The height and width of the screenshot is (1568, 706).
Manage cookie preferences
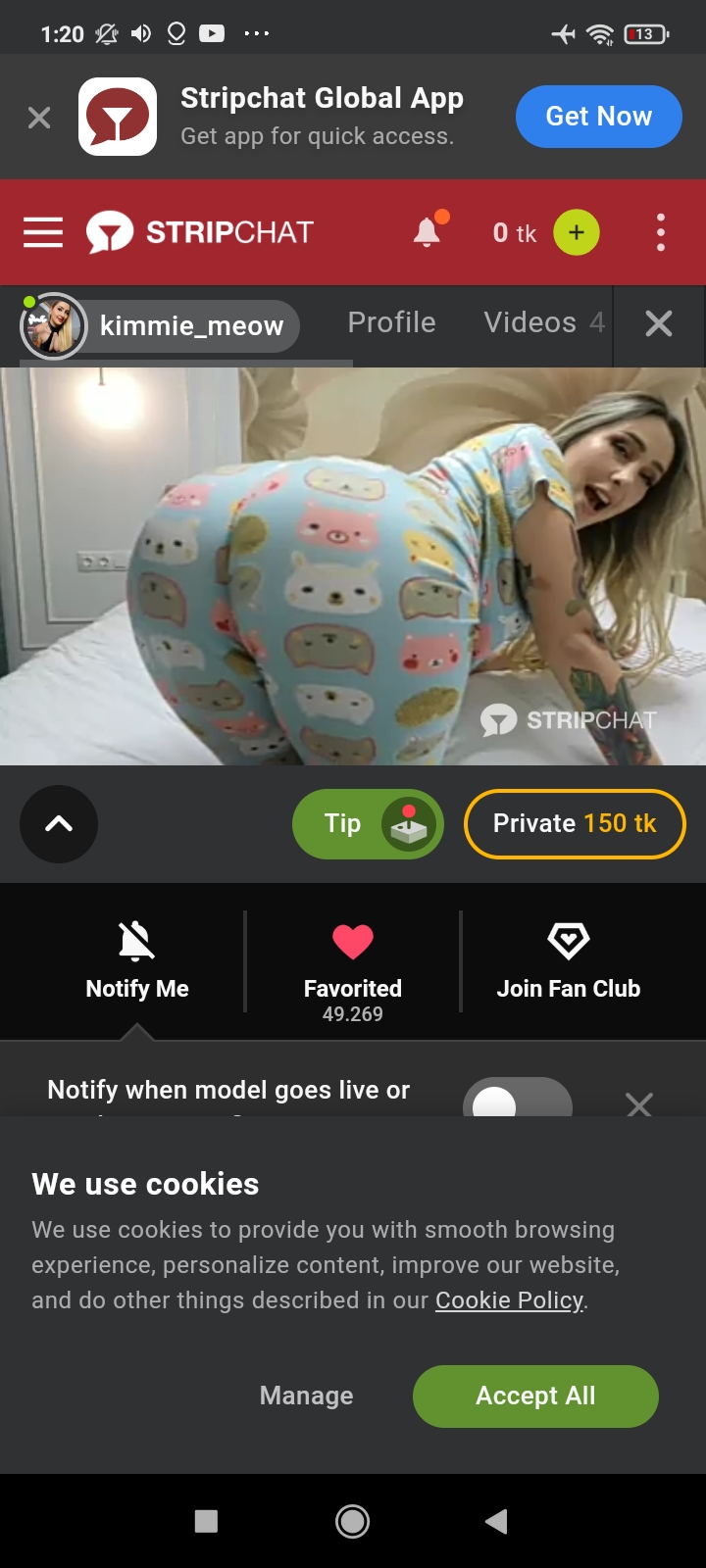click(306, 1396)
